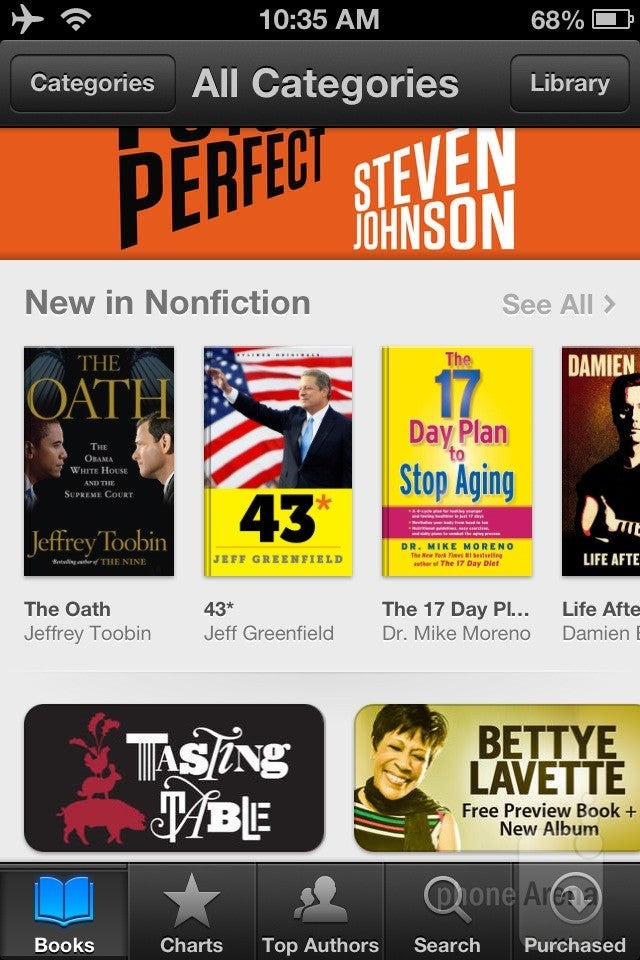Open the Tasting Table promo card
640x960 pixels.
coord(174,777)
